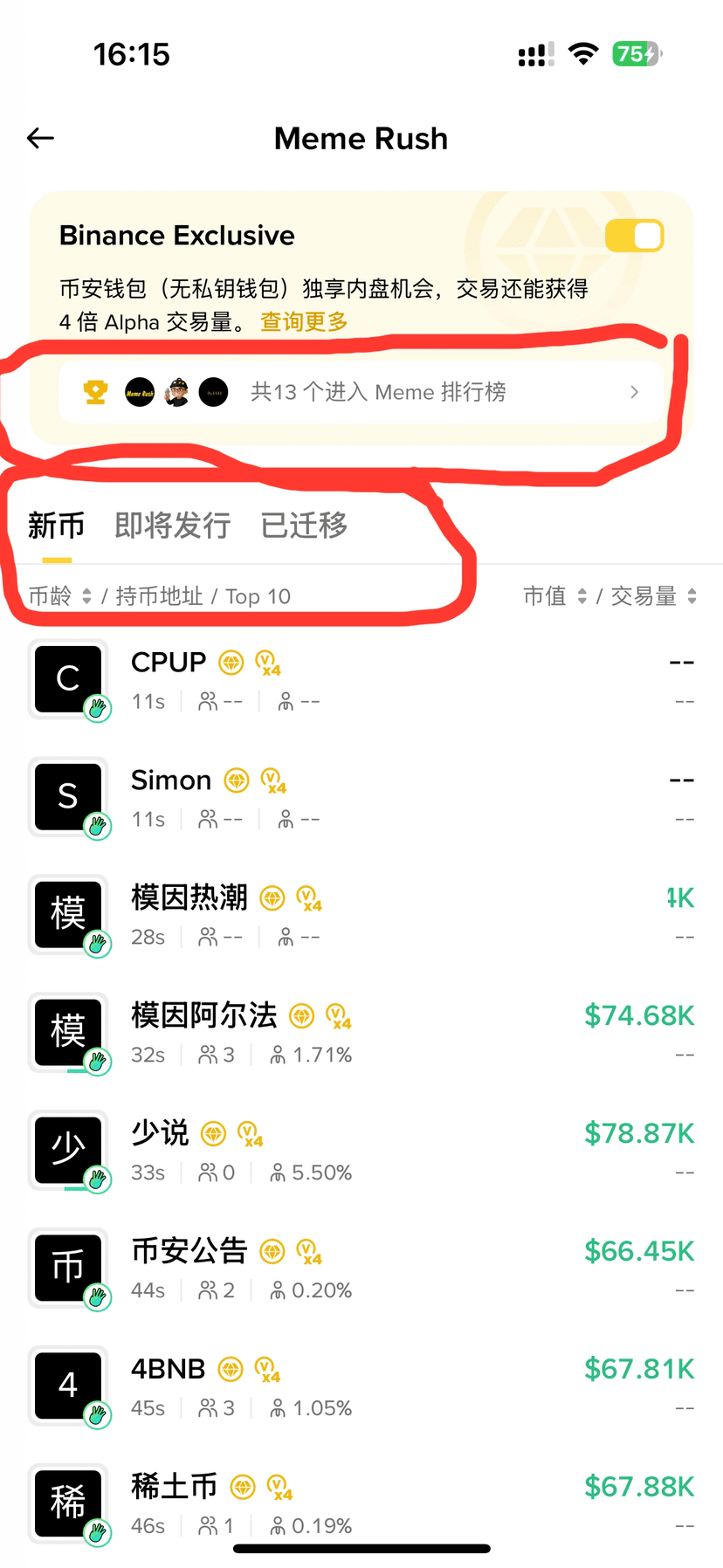The width and height of the screenshot is (723, 1568).
Task: Turn off the Binance Exclusive switch
Action: point(635,236)
